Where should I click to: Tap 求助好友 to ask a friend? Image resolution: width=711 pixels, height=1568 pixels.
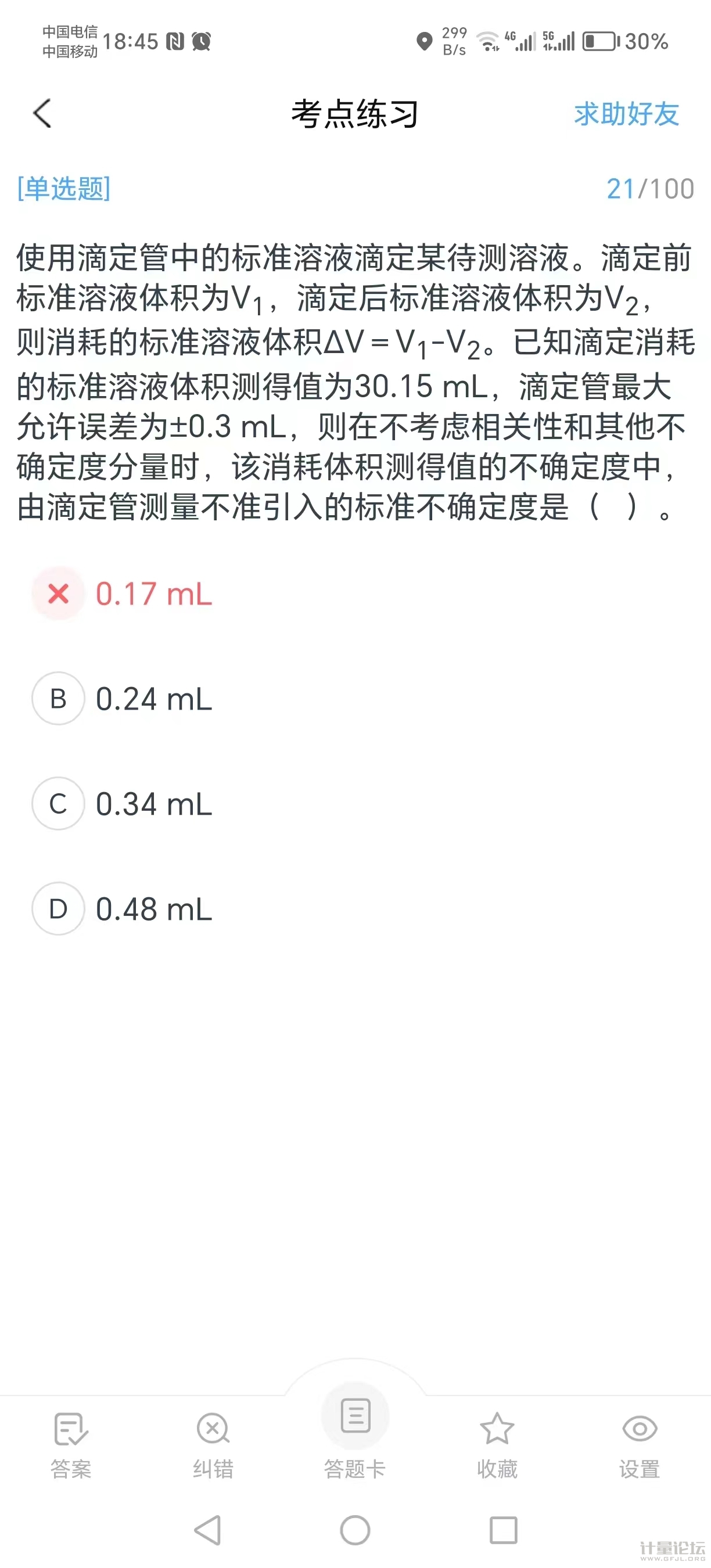pyautogui.click(x=626, y=114)
